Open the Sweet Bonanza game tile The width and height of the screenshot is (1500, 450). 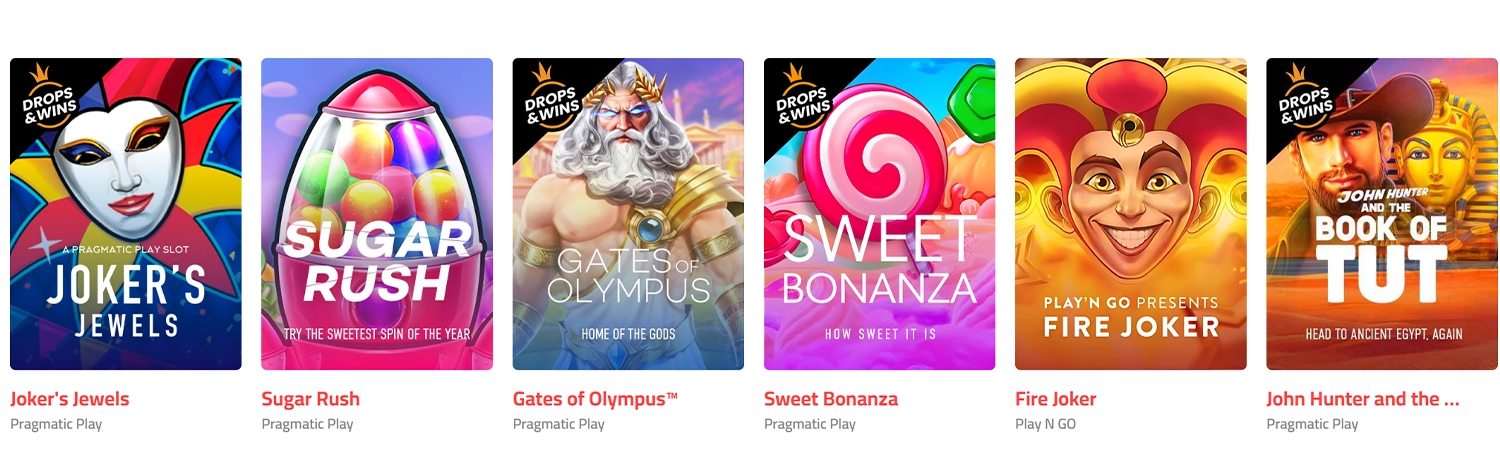click(x=879, y=214)
